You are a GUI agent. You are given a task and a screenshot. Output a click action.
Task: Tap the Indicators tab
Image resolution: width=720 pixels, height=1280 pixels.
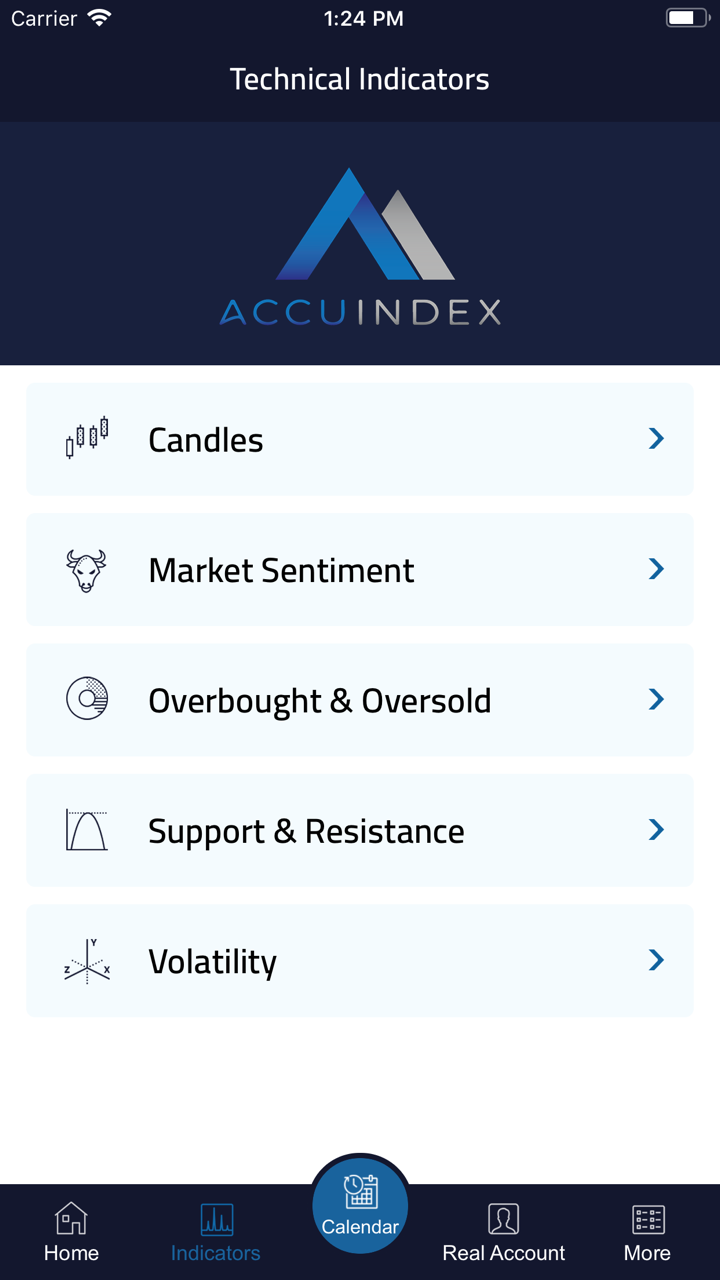tap(216, 1232)
